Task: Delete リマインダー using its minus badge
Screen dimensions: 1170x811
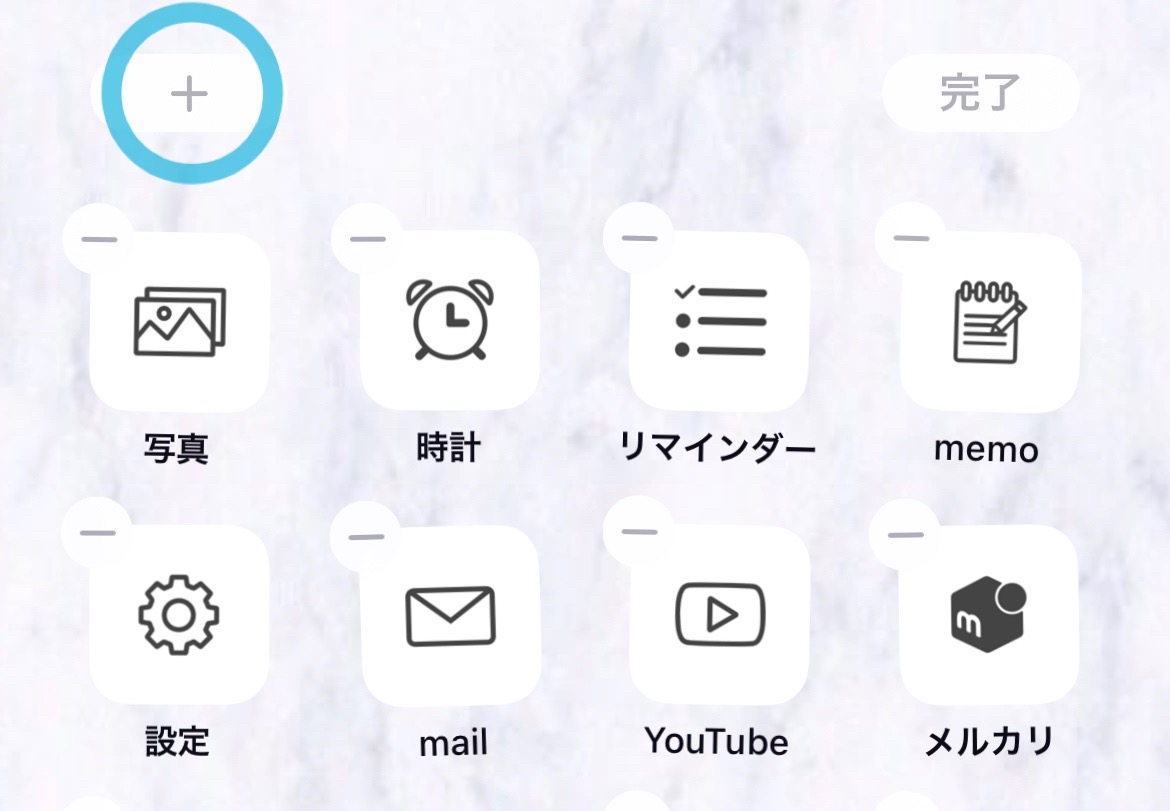Action: 639,239
